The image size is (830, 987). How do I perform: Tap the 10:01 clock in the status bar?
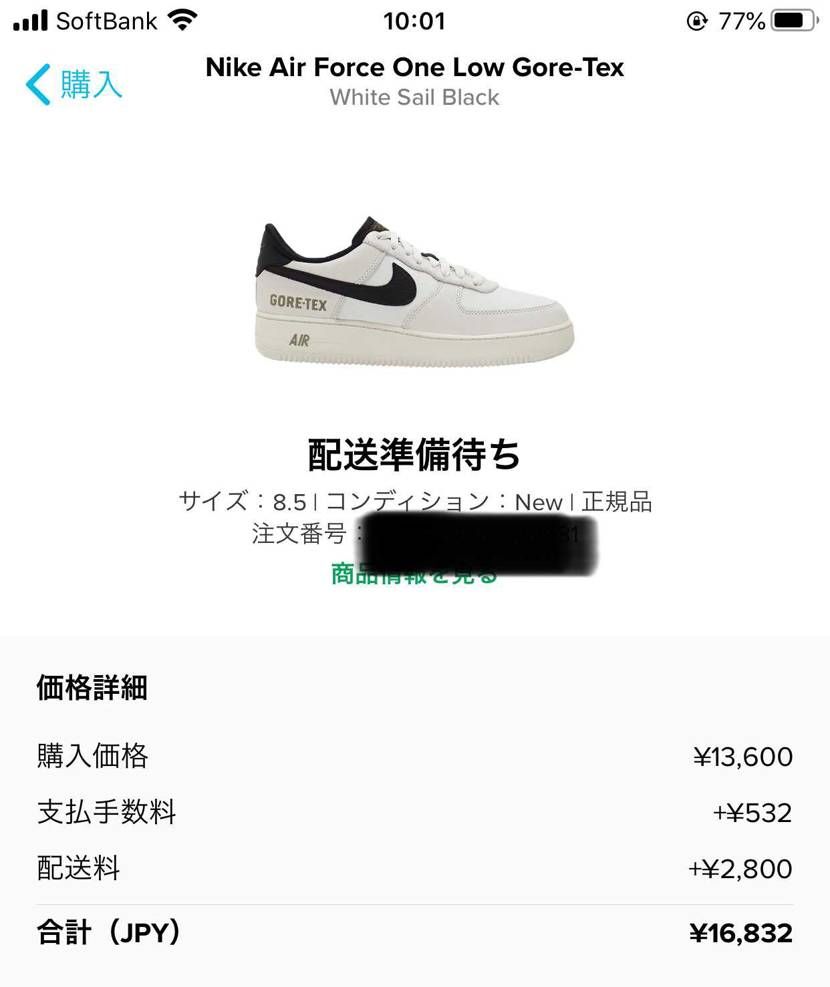414,20
